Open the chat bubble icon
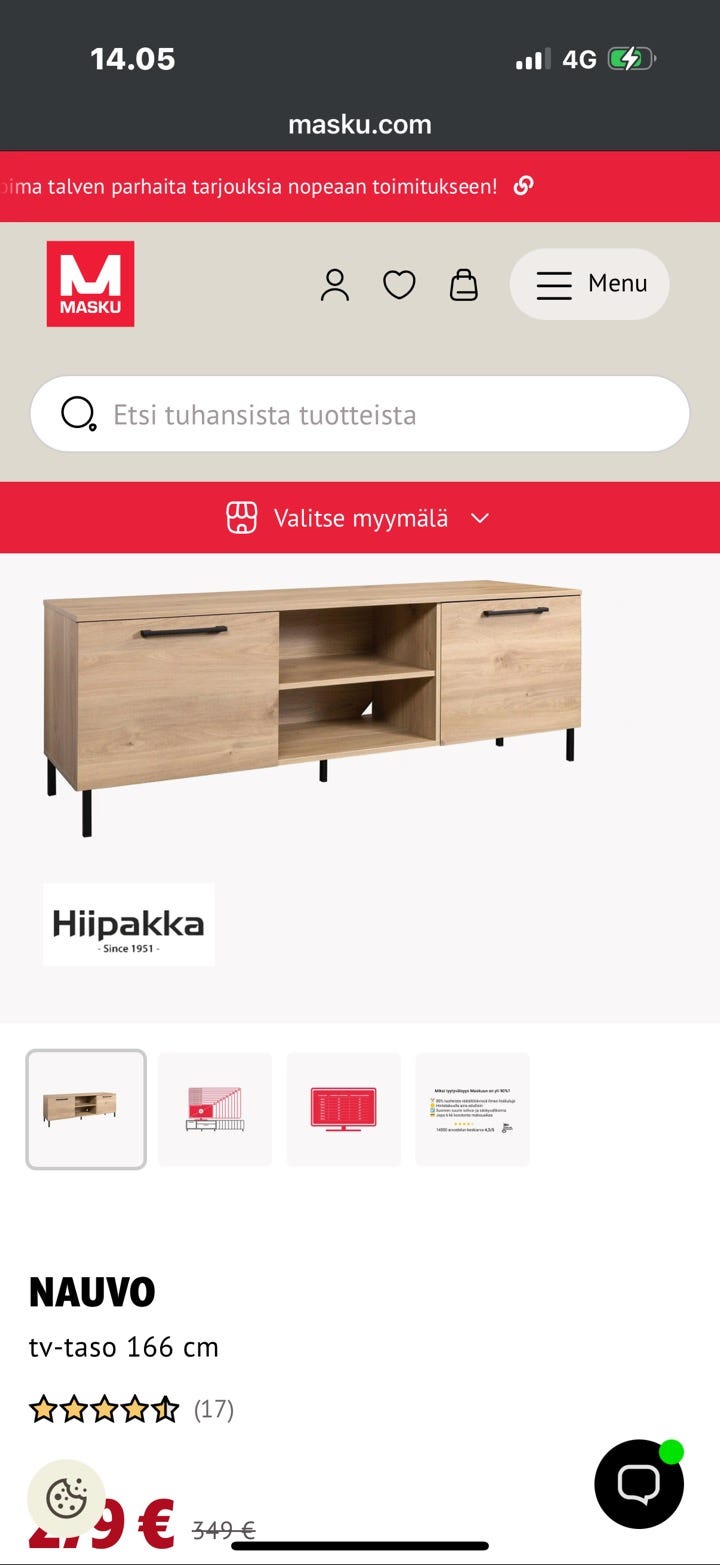This screenshot has width=720, height=1565. (638, 1483)
